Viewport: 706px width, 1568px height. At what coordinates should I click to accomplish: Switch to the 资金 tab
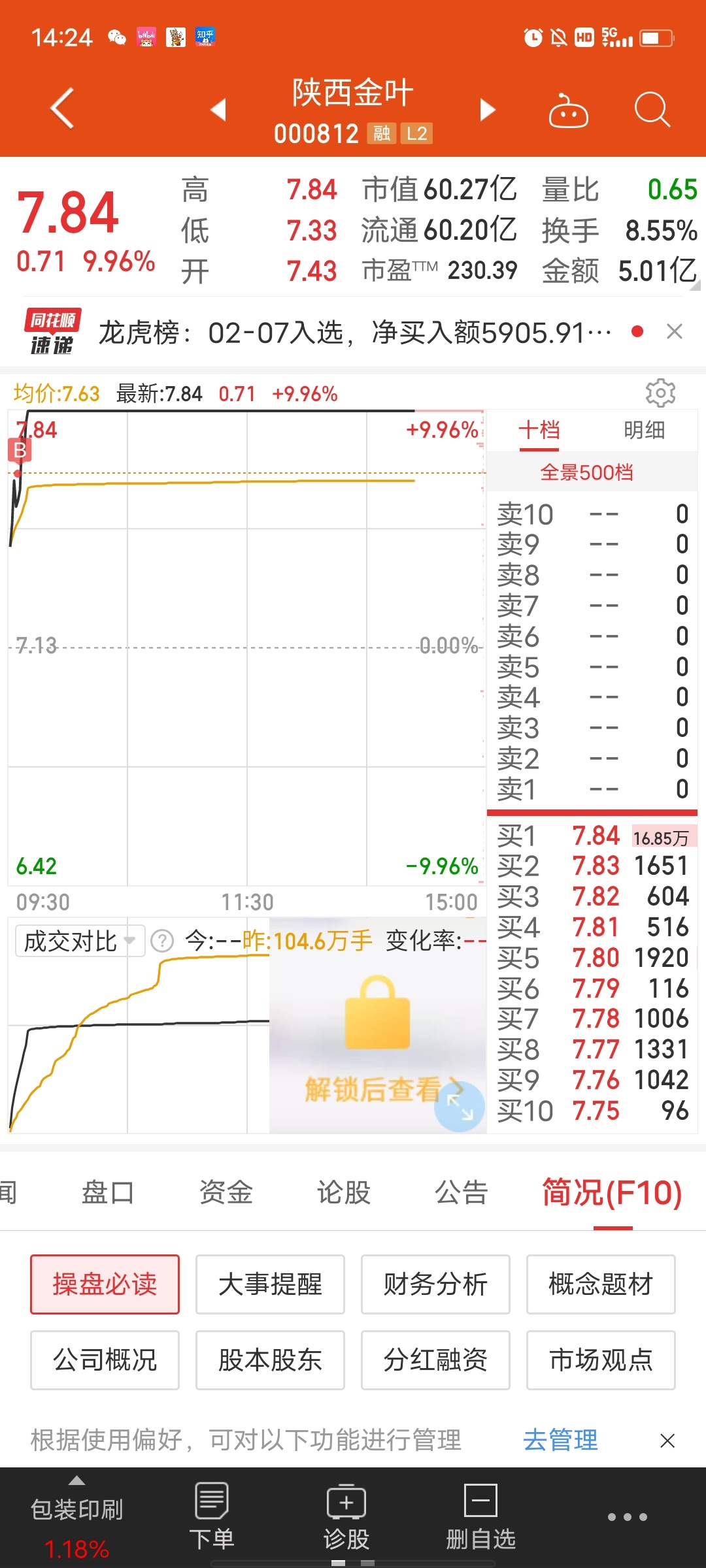pos(226,1192)
